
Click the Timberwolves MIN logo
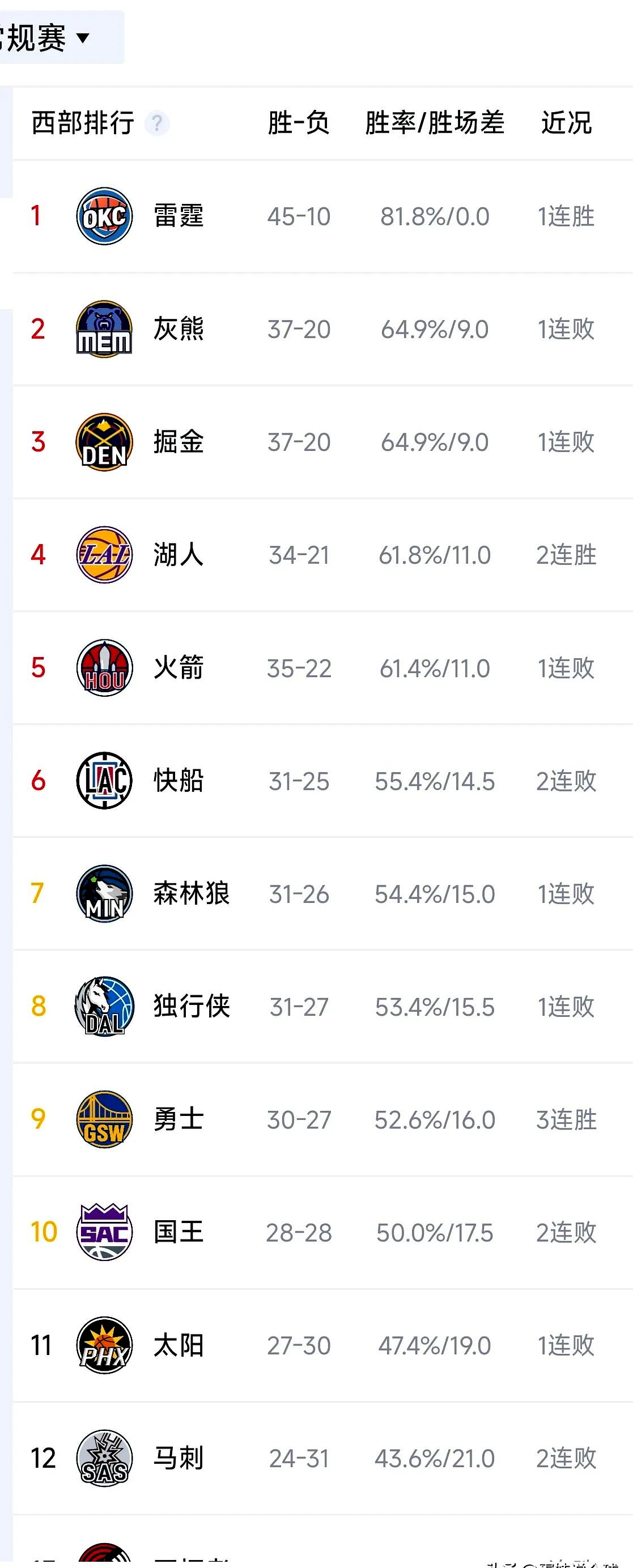coord(104,893)
